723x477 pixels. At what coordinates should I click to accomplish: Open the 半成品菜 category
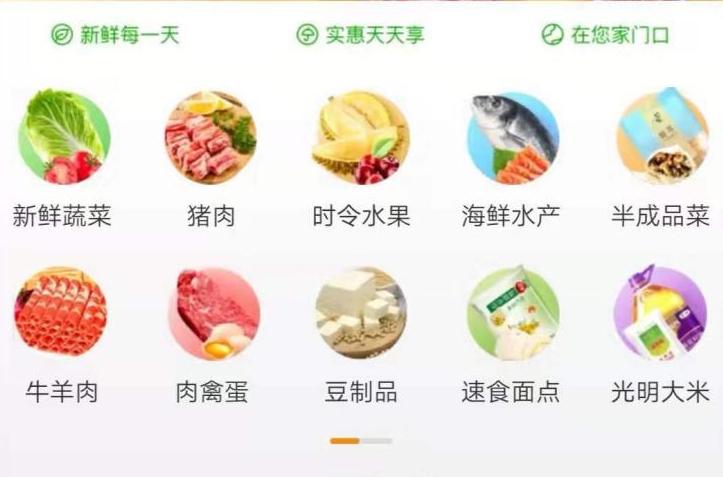pyautogui.click(x=660, y=138)
